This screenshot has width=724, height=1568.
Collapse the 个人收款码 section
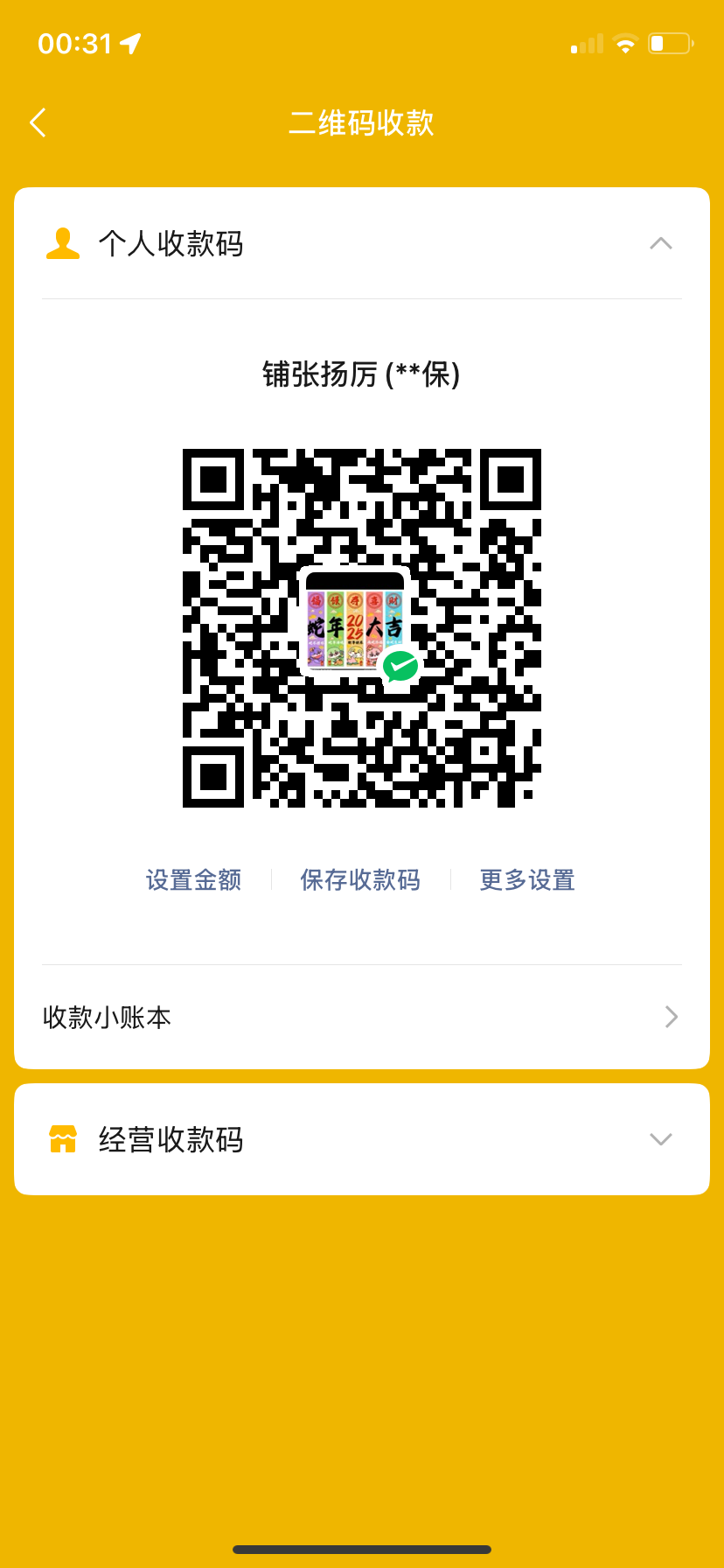click(x=660, y=244)
